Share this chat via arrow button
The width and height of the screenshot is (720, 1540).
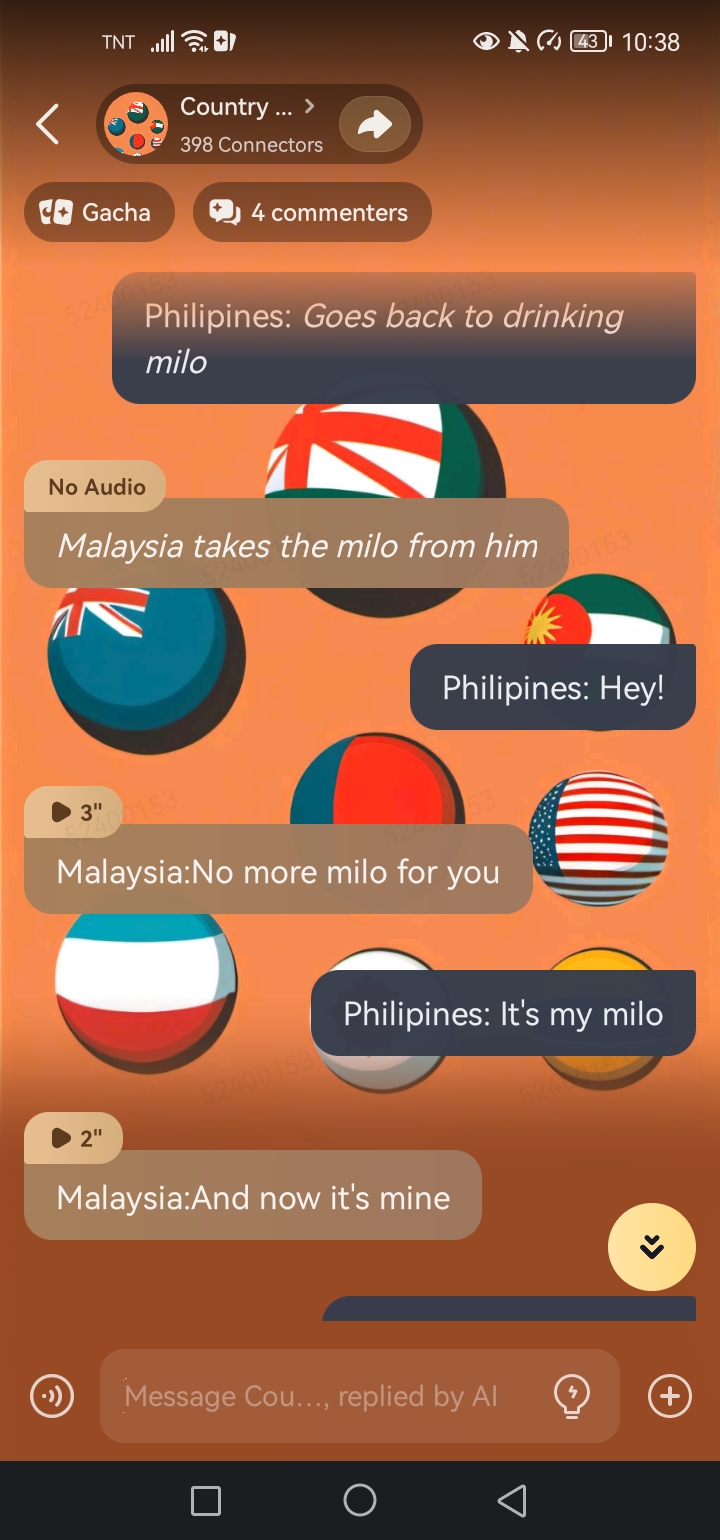coord(374,124)
